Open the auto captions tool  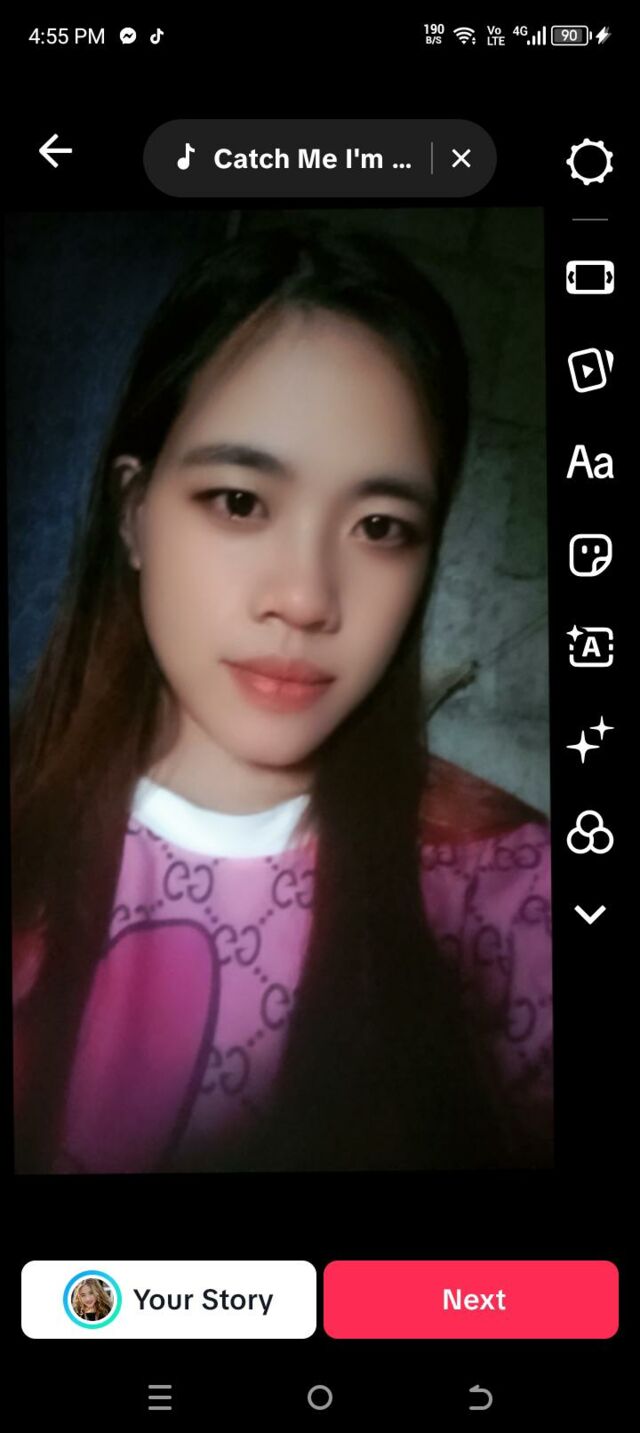(589, 647)
